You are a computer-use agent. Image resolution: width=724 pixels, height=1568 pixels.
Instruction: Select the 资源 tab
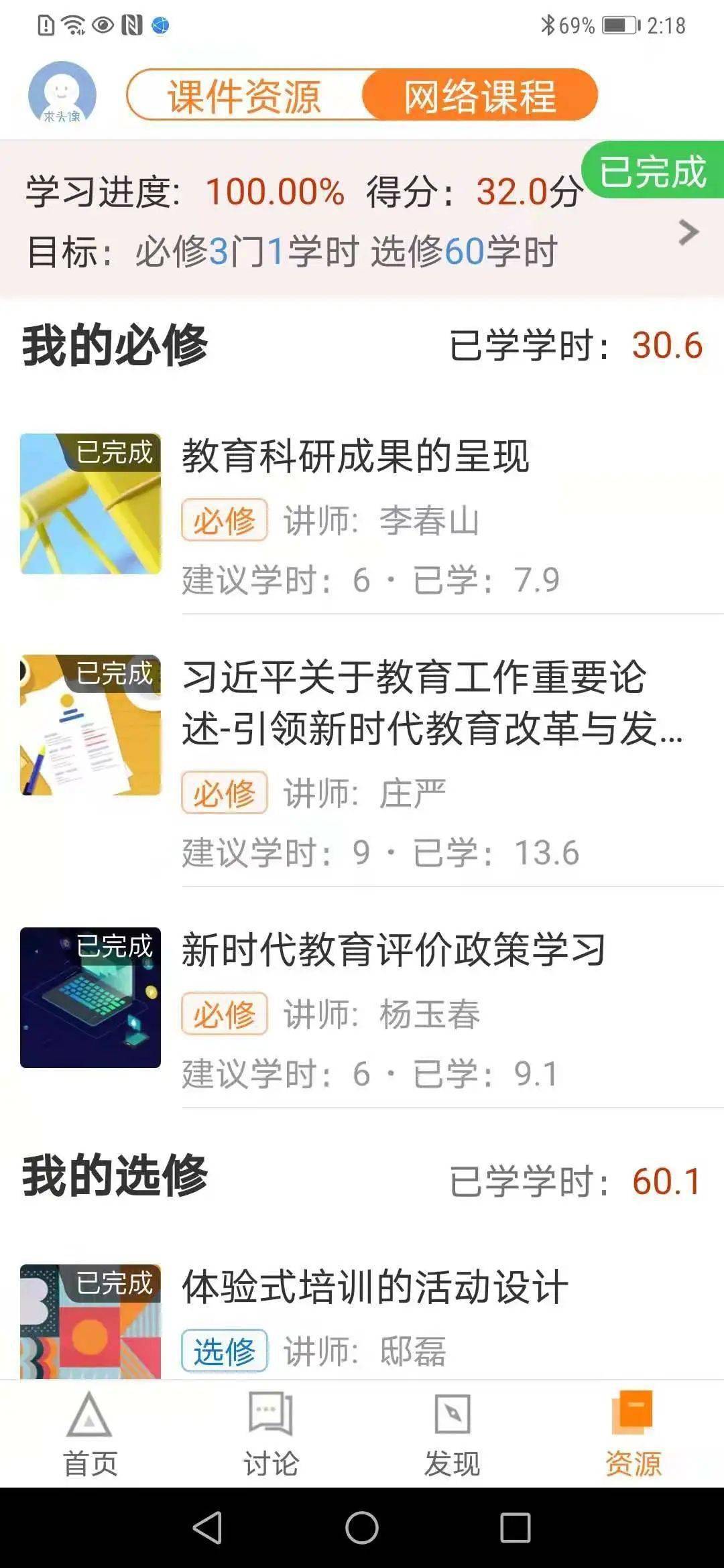point(633,1435)
